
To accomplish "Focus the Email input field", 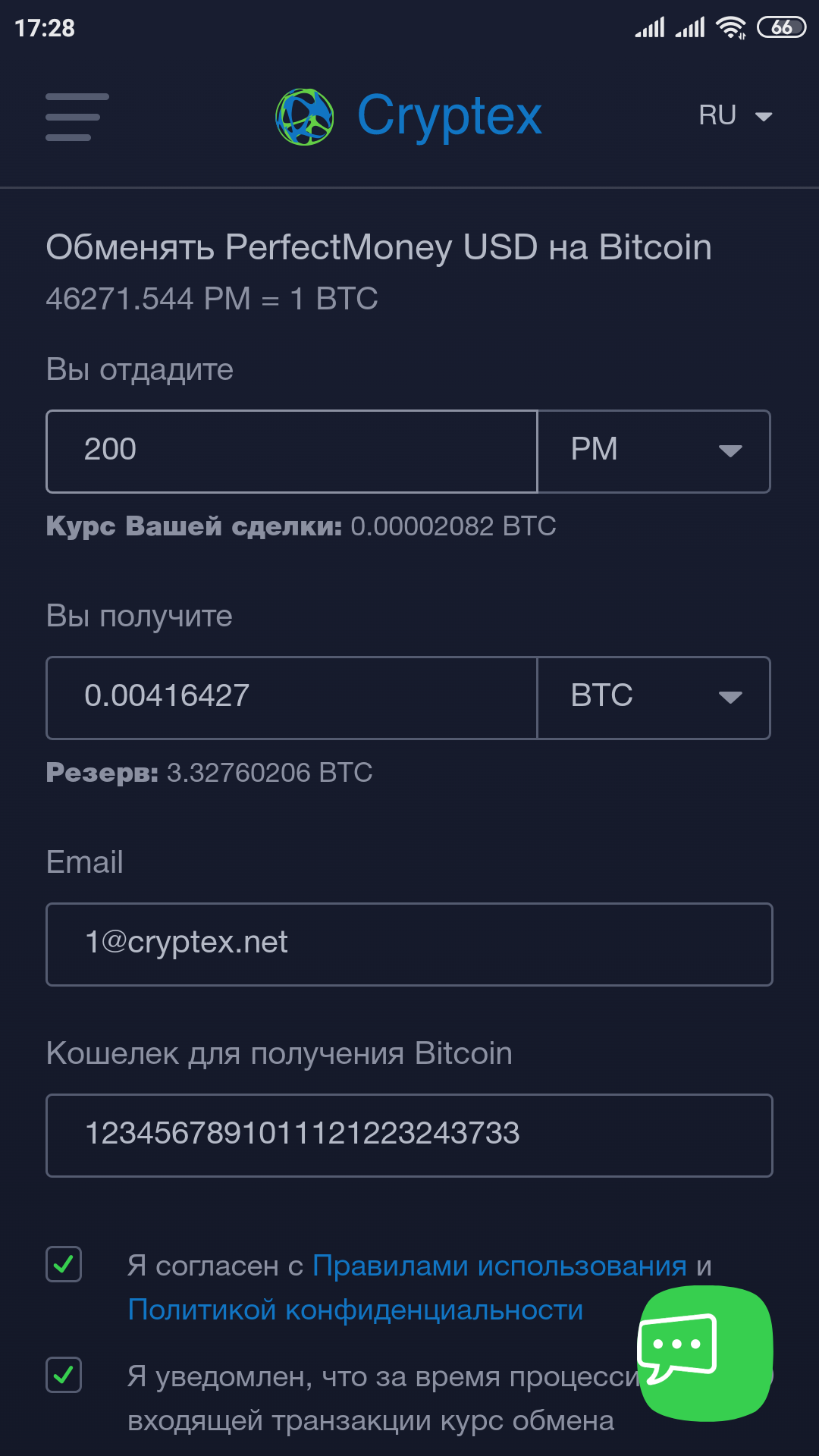I will click(x=409, y=944).
